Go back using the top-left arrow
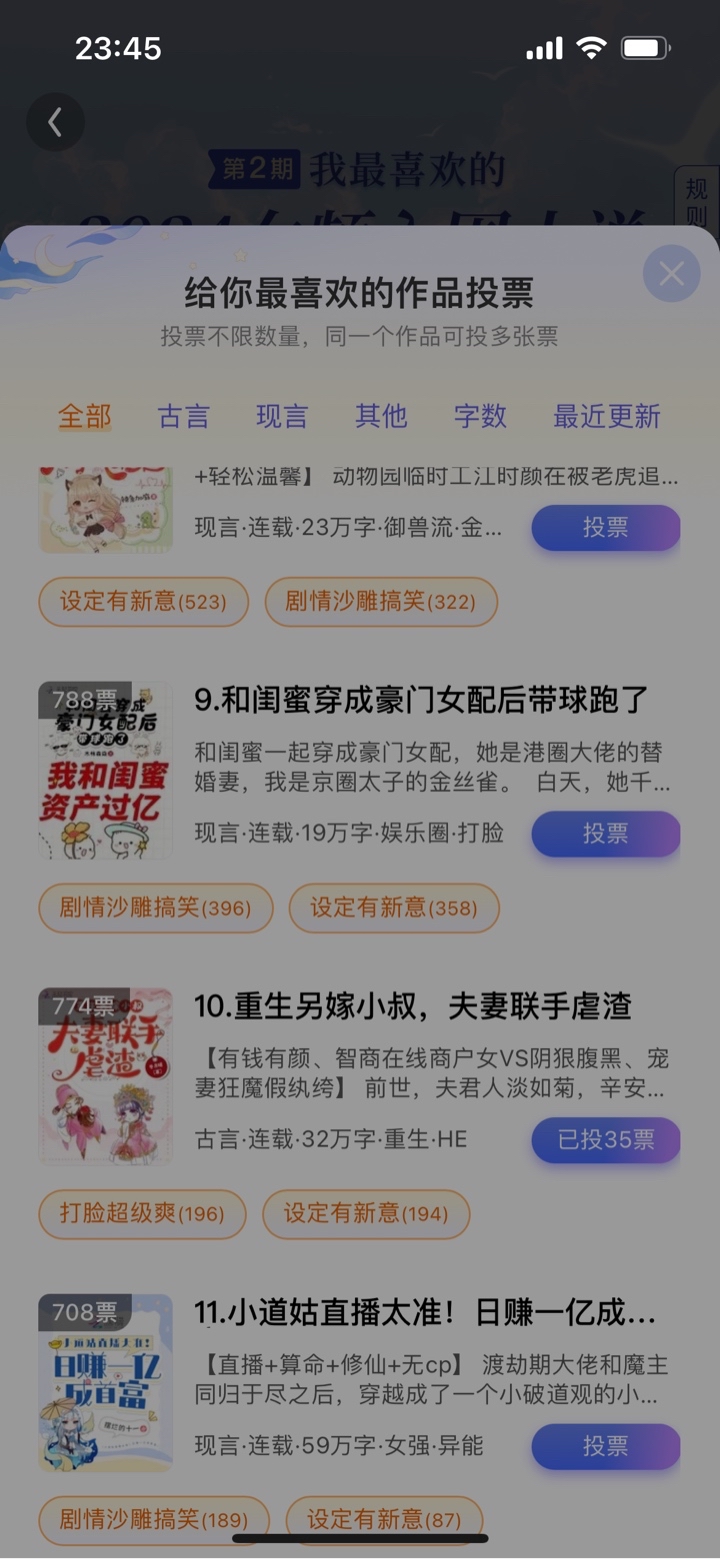The height and width of the screenshot is (1559, 720). point(55,123)
